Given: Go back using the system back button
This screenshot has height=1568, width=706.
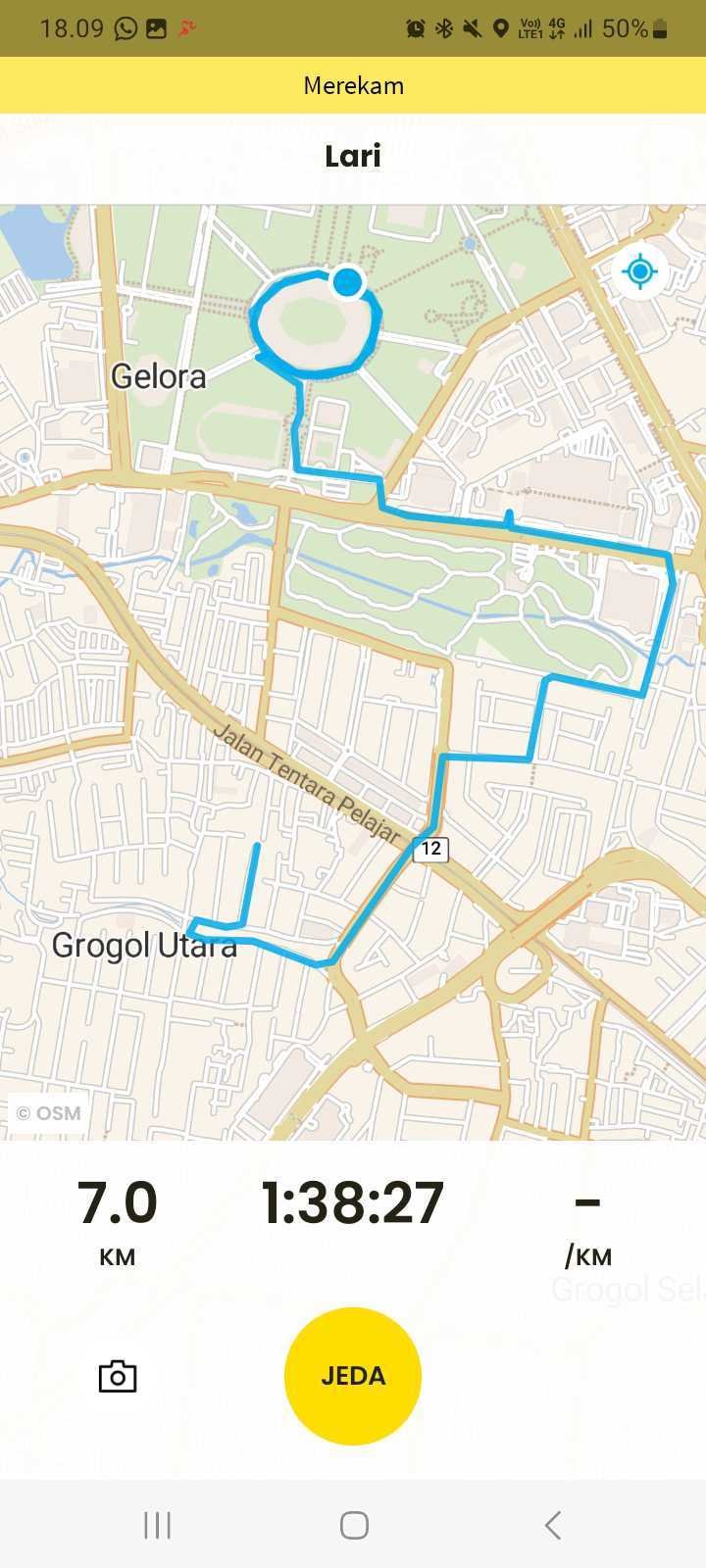Looking at the screenshot, I should [x=552, y=1525].
